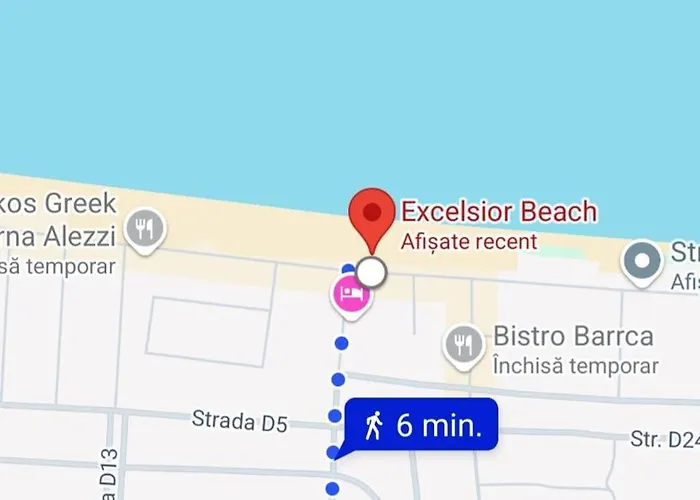Tap the gray location marker by Str

[x=641, y=261]
